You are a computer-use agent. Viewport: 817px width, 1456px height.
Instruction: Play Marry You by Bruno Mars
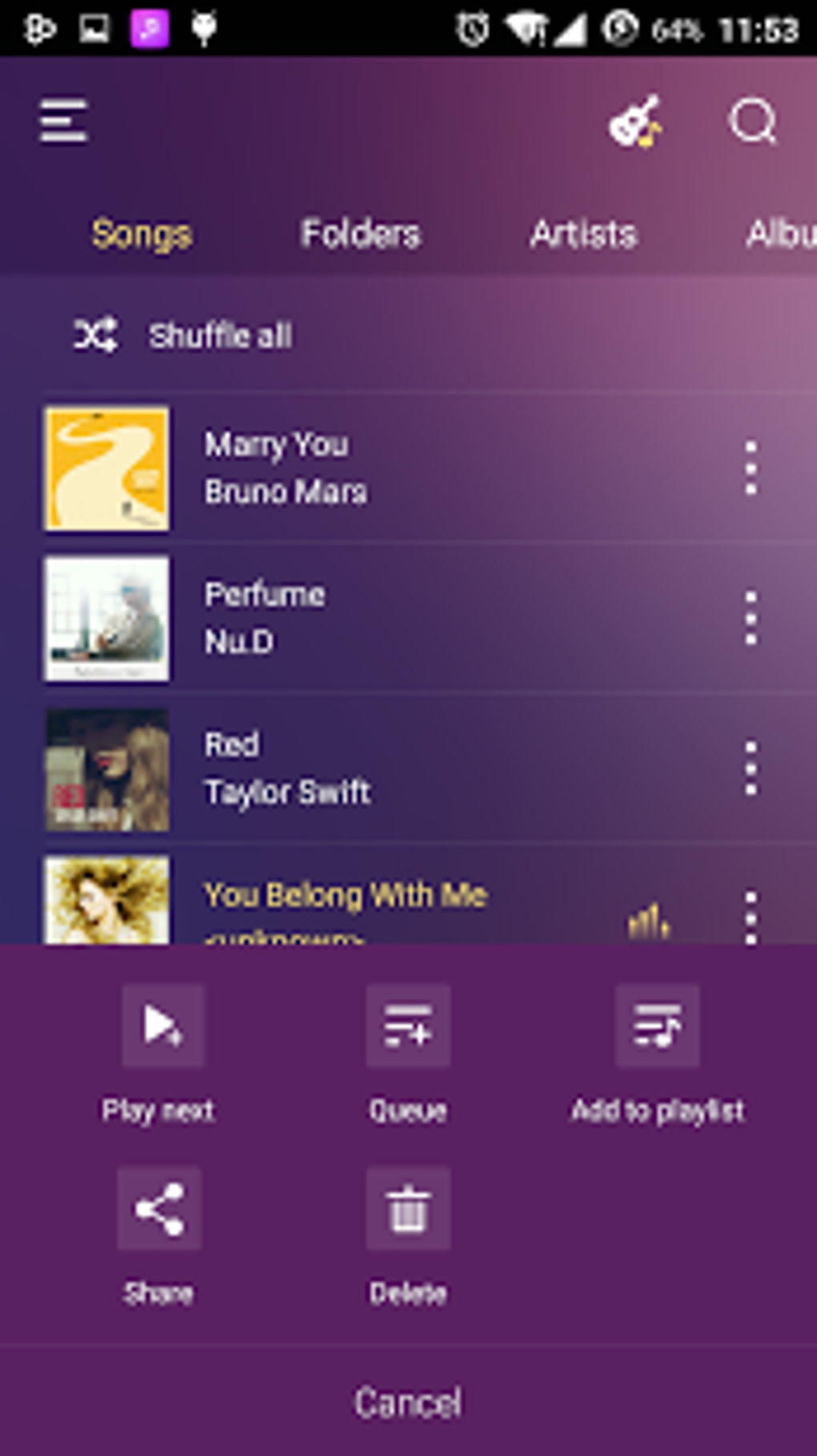(320, 468)
